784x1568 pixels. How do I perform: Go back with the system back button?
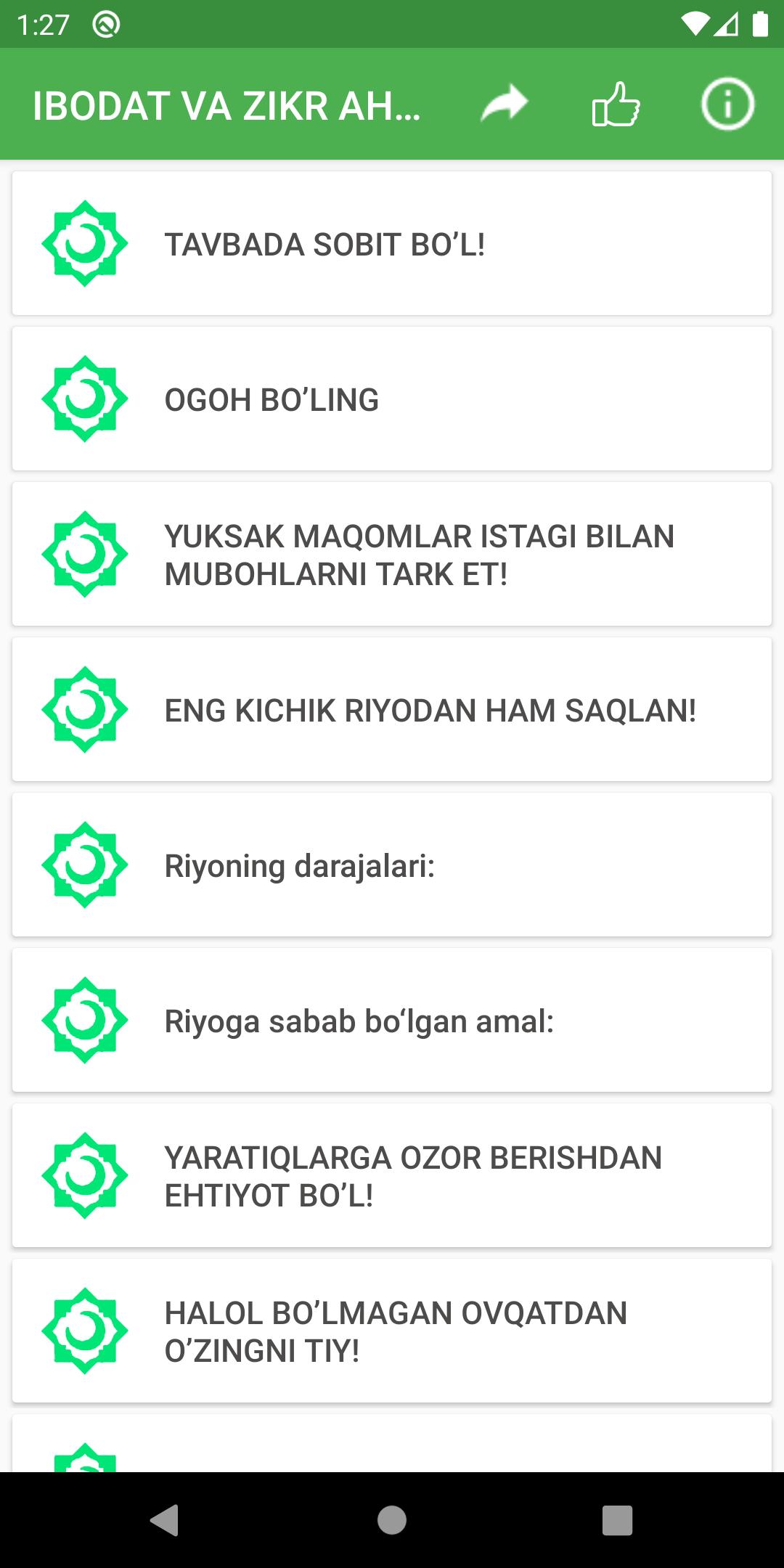165,1519
